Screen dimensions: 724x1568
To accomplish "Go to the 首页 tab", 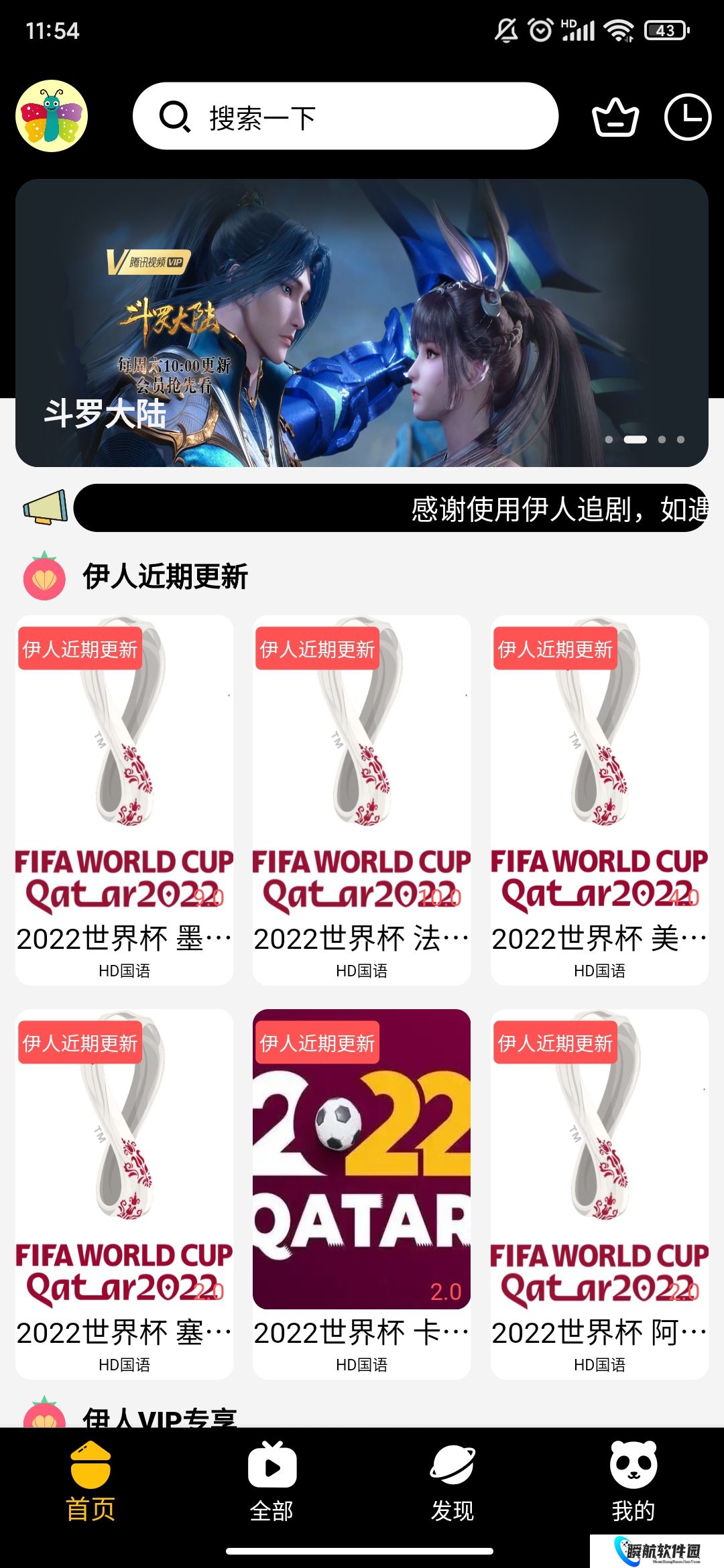I will point(90,1482).
